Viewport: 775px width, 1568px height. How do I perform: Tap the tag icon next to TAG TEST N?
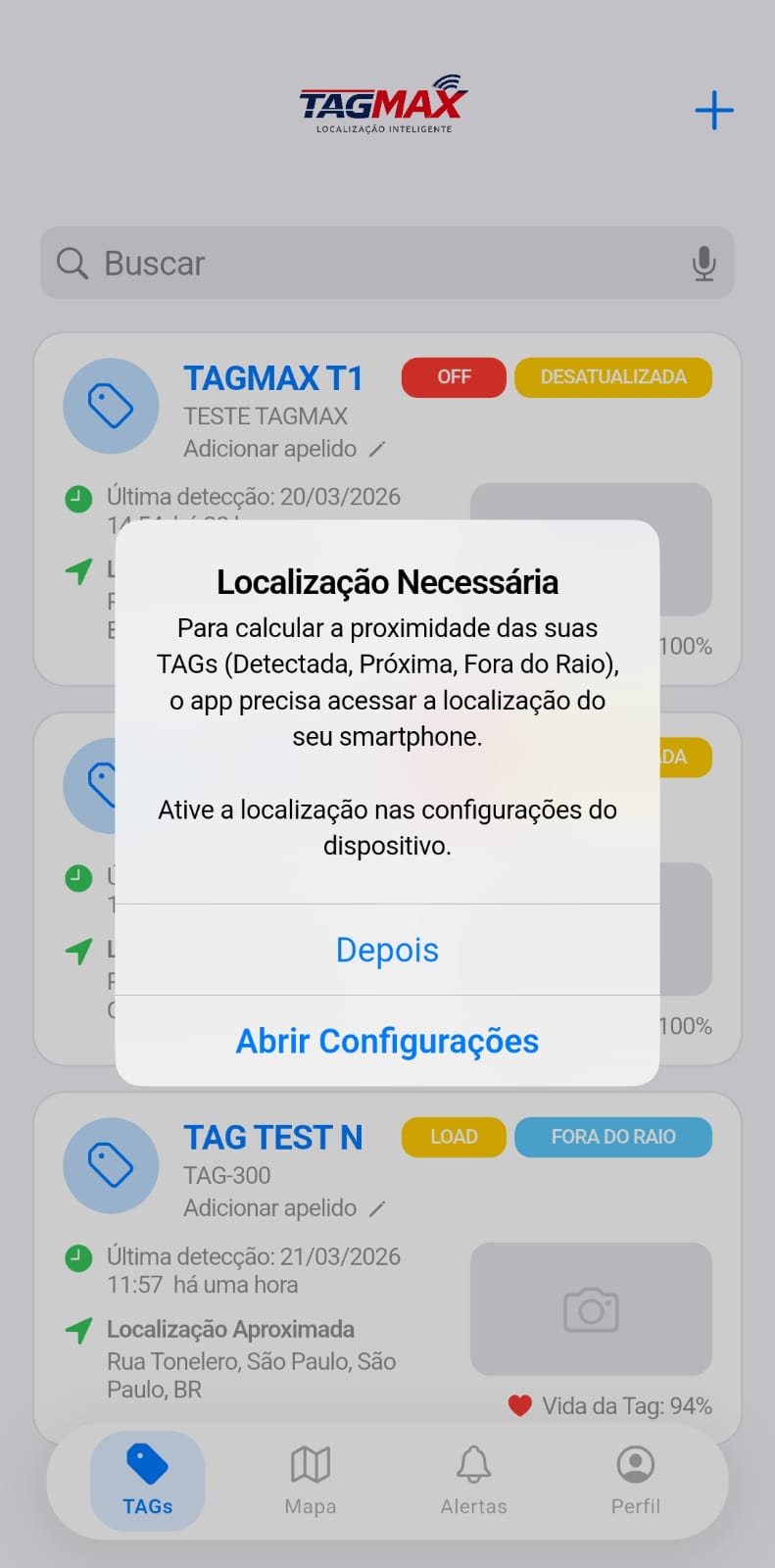point(111,1165)
